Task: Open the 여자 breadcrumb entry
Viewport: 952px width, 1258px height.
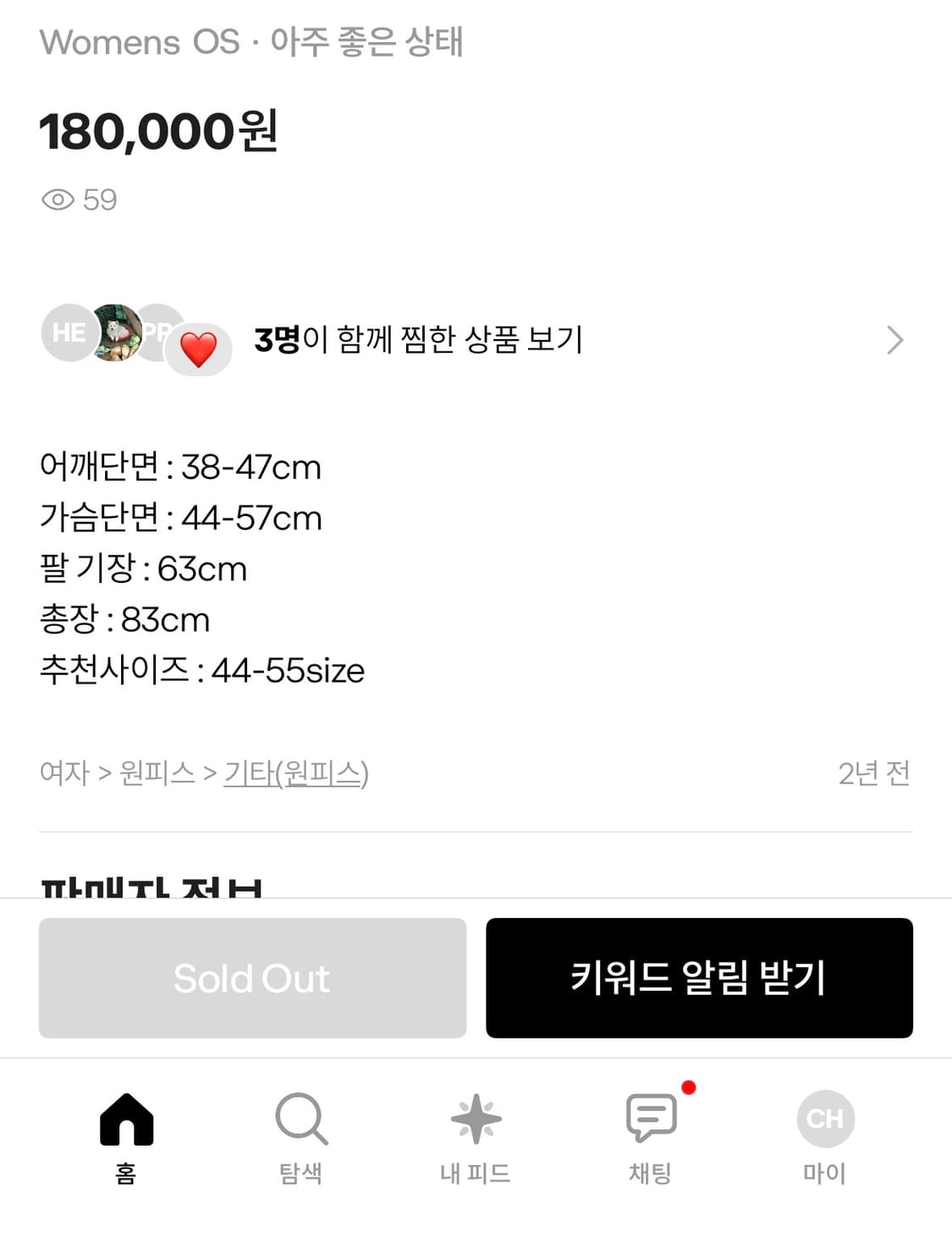Action: 65,772
